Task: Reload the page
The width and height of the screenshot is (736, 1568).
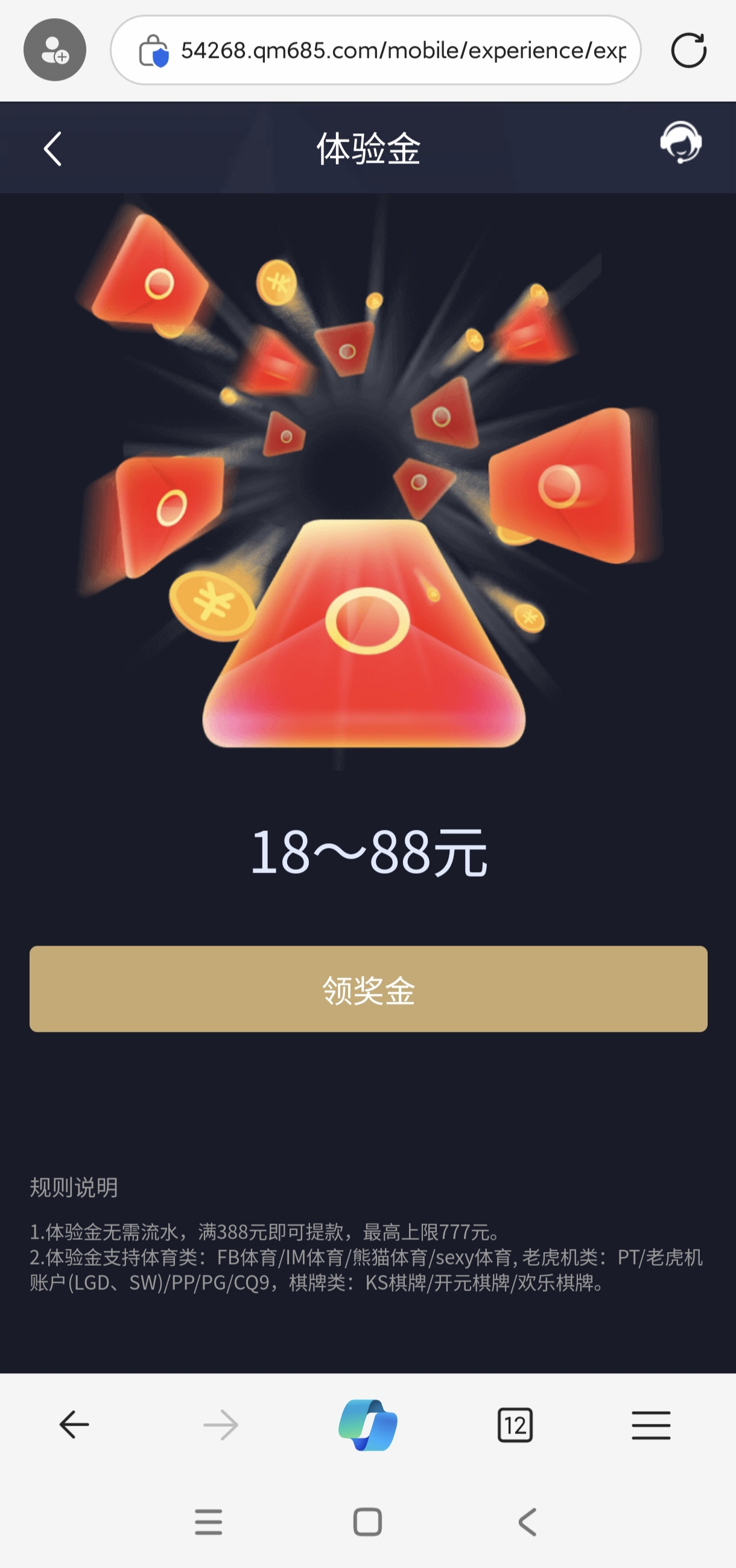Action: (688, 51)
